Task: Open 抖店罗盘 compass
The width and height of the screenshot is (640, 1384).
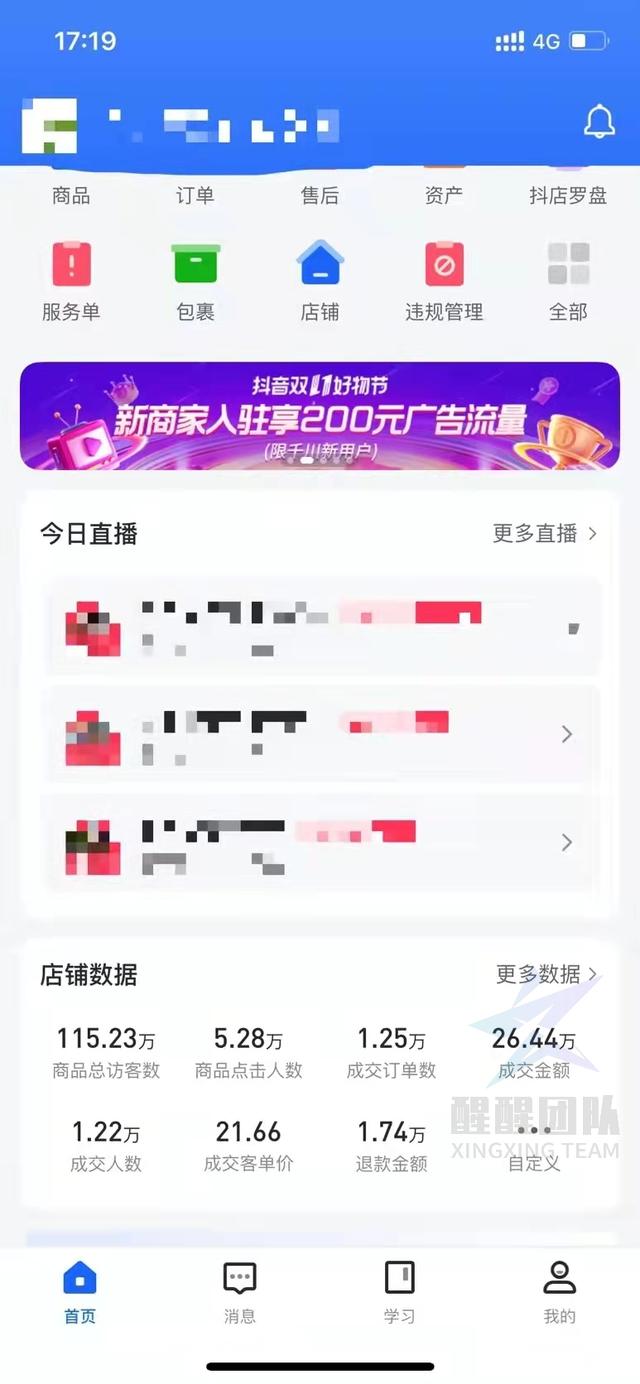Action: (x=568, y=194)
